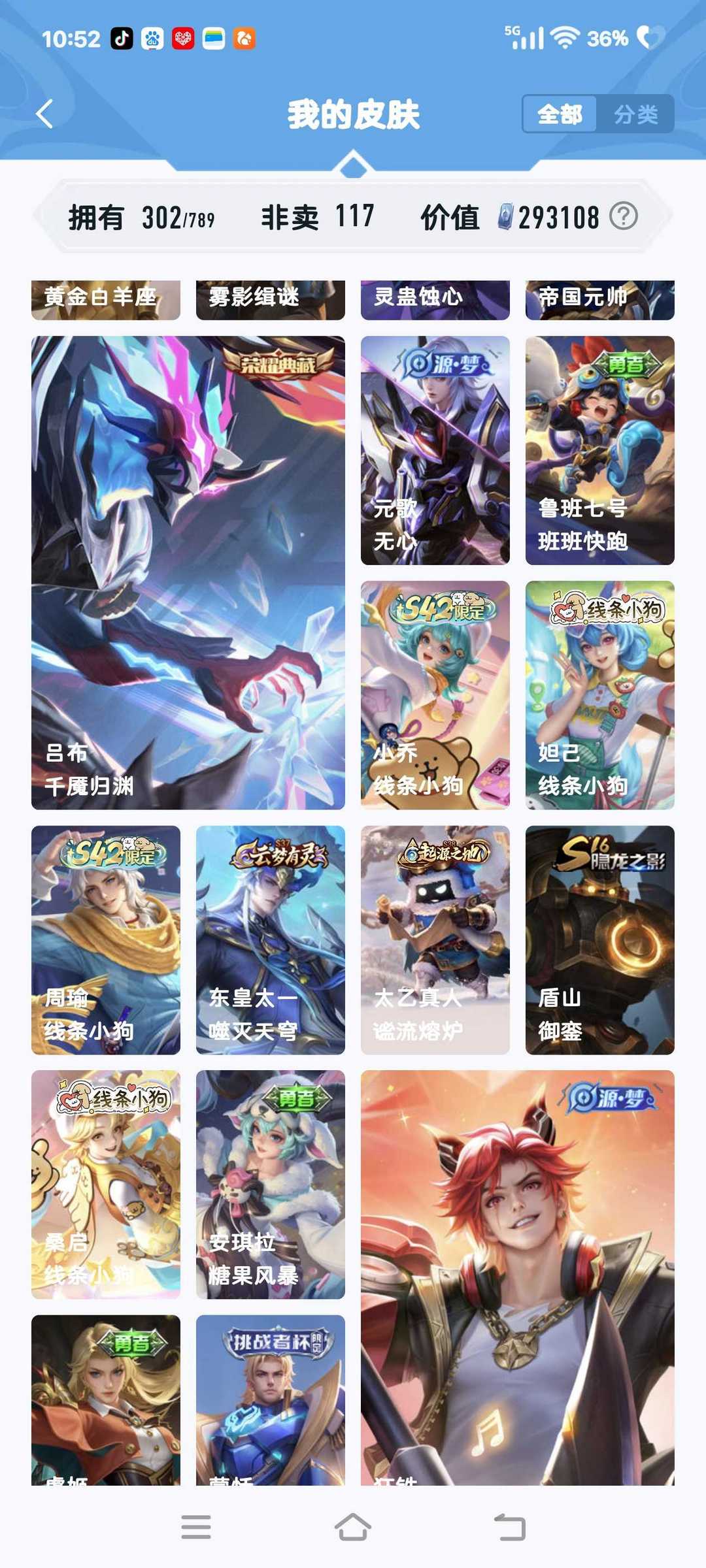
Task: Open the 挑战者杯 skin card
Action: click(x=270, y=1398)
